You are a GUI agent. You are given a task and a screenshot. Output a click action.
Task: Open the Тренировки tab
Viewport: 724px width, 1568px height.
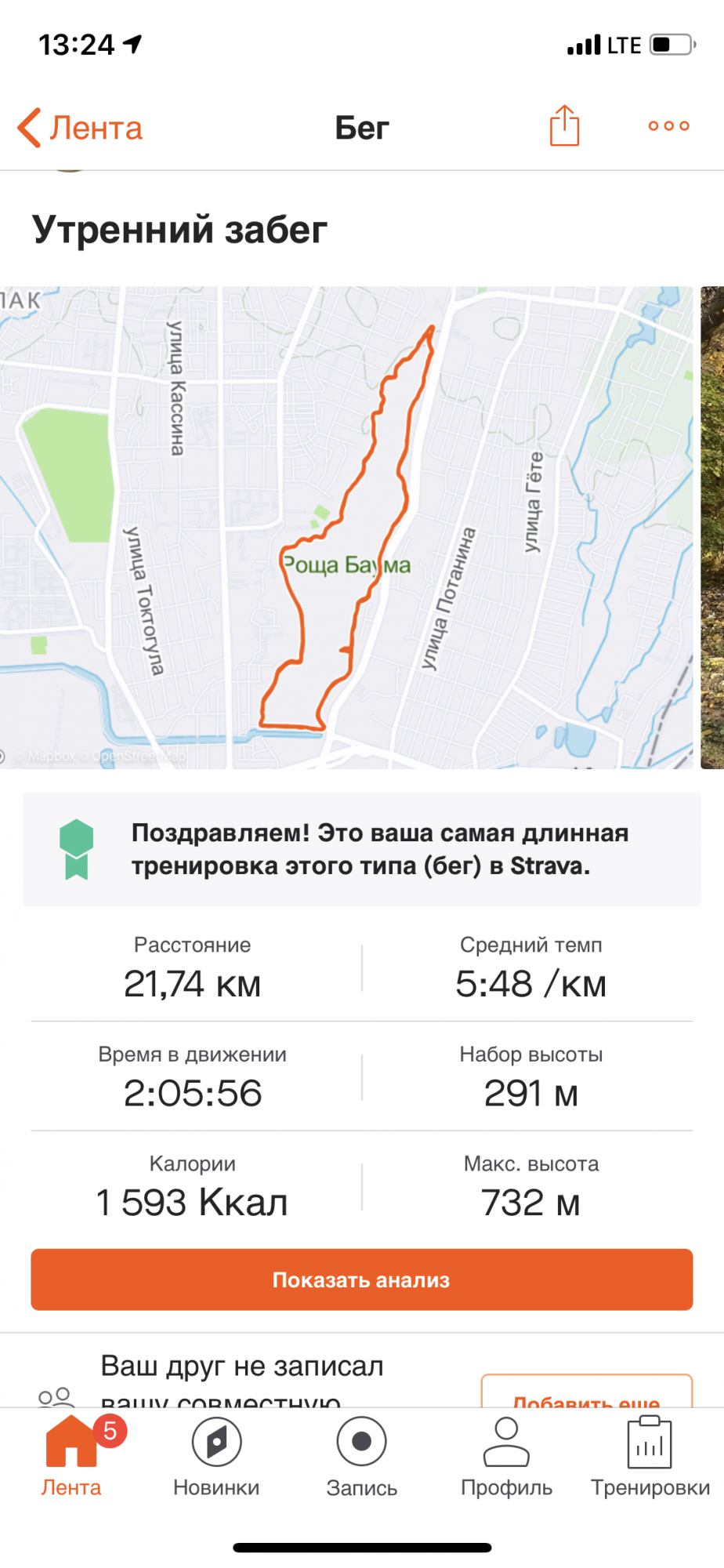click(650, 1457)
